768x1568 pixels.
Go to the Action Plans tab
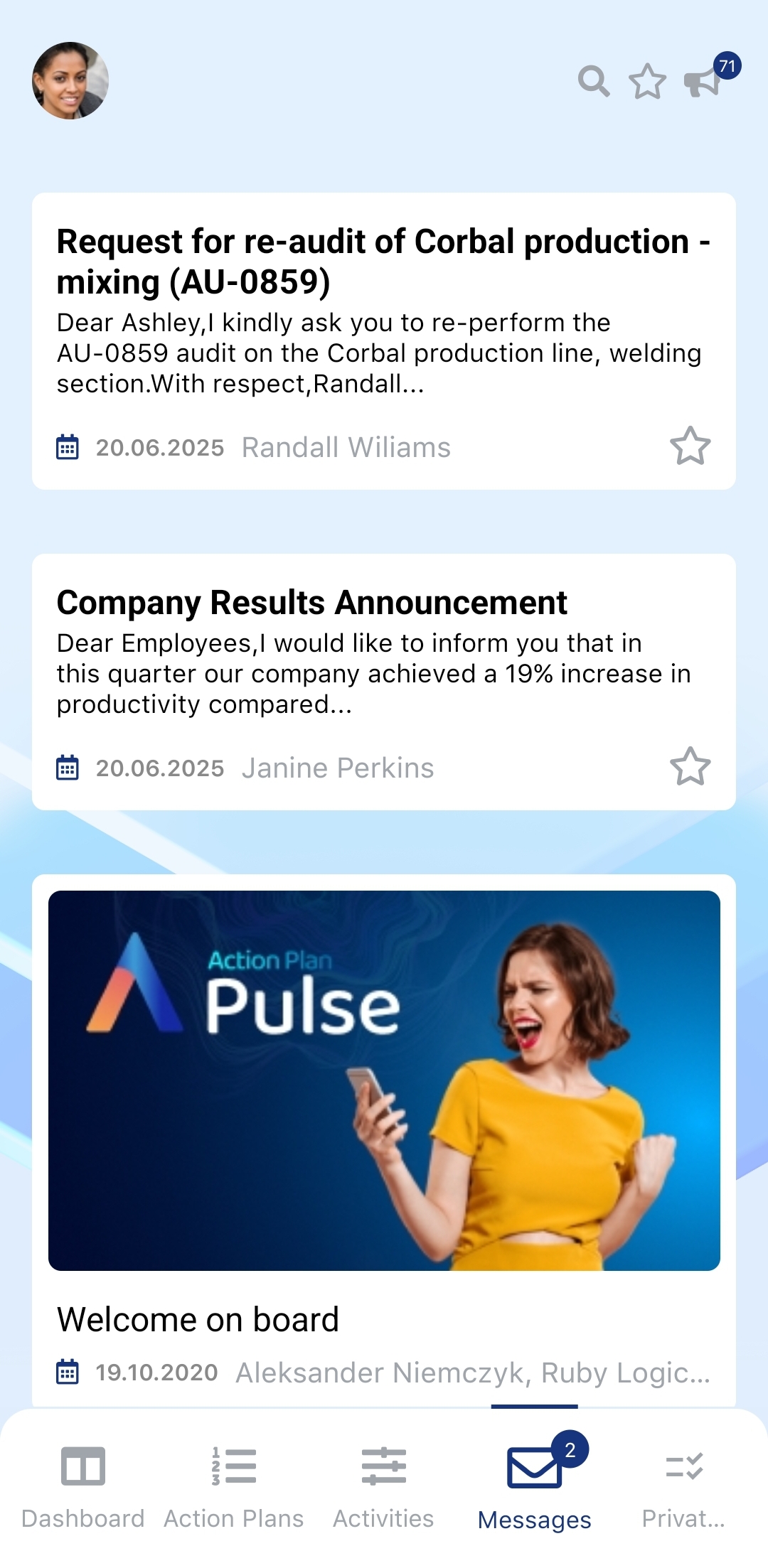234,1484
